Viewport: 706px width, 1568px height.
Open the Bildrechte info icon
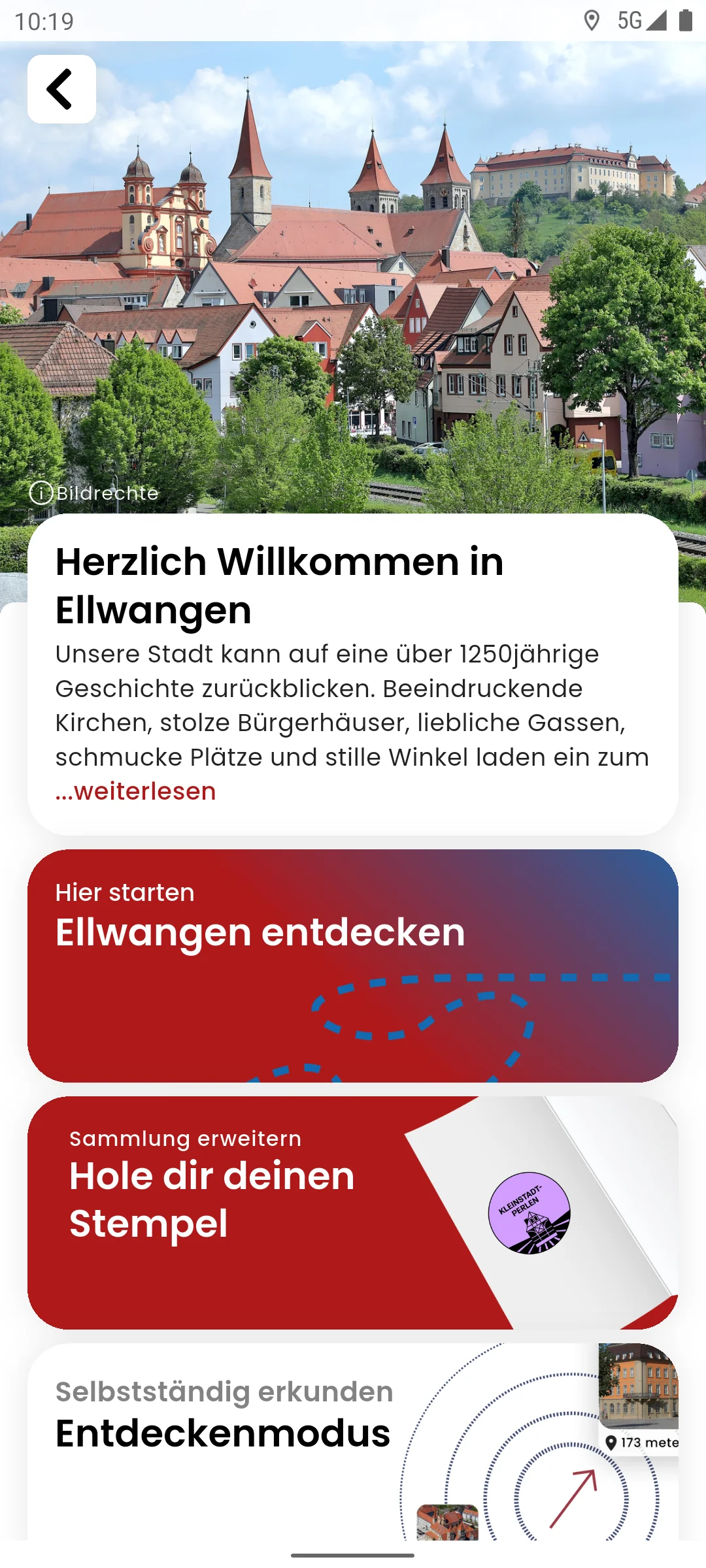tap(41, 494)
